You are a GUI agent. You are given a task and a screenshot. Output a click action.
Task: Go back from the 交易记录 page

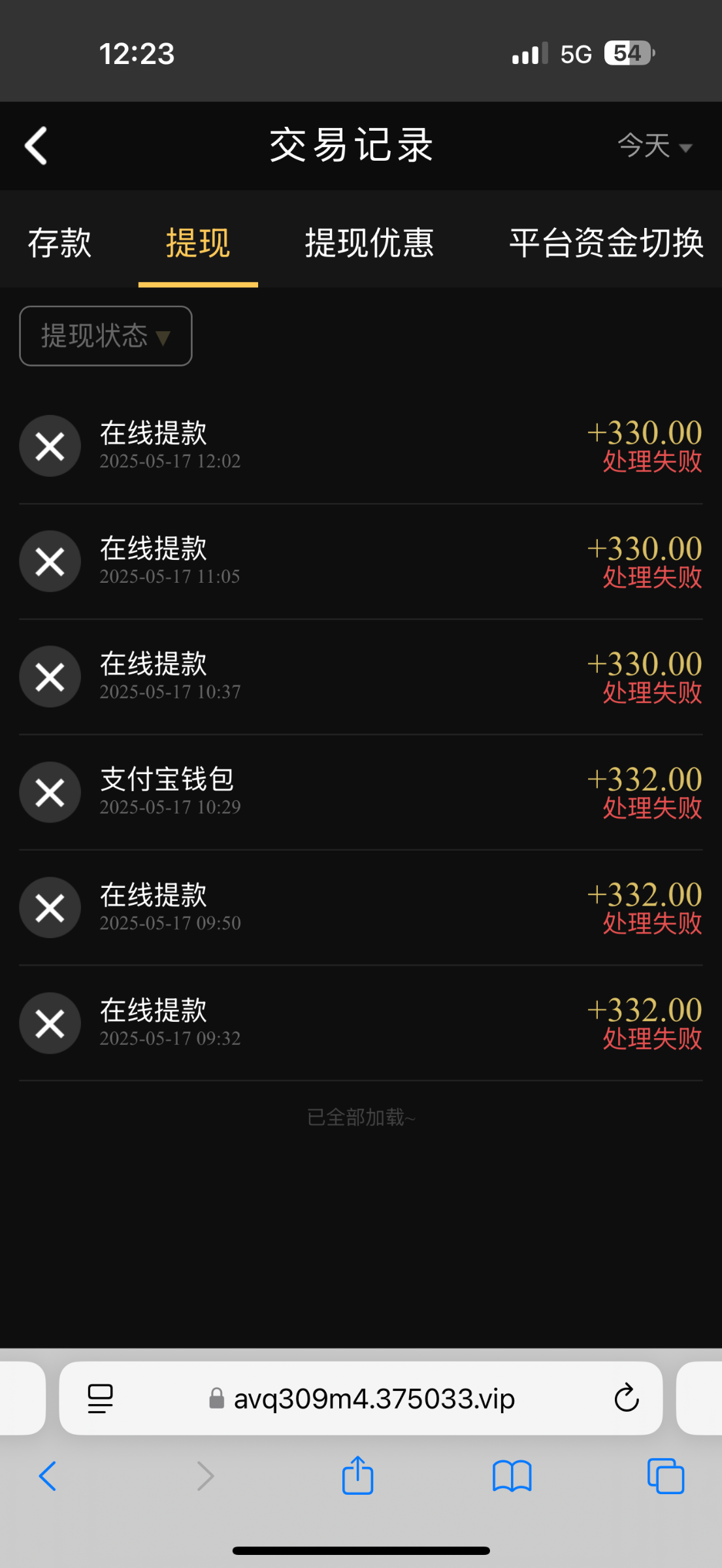click(37, 146)
